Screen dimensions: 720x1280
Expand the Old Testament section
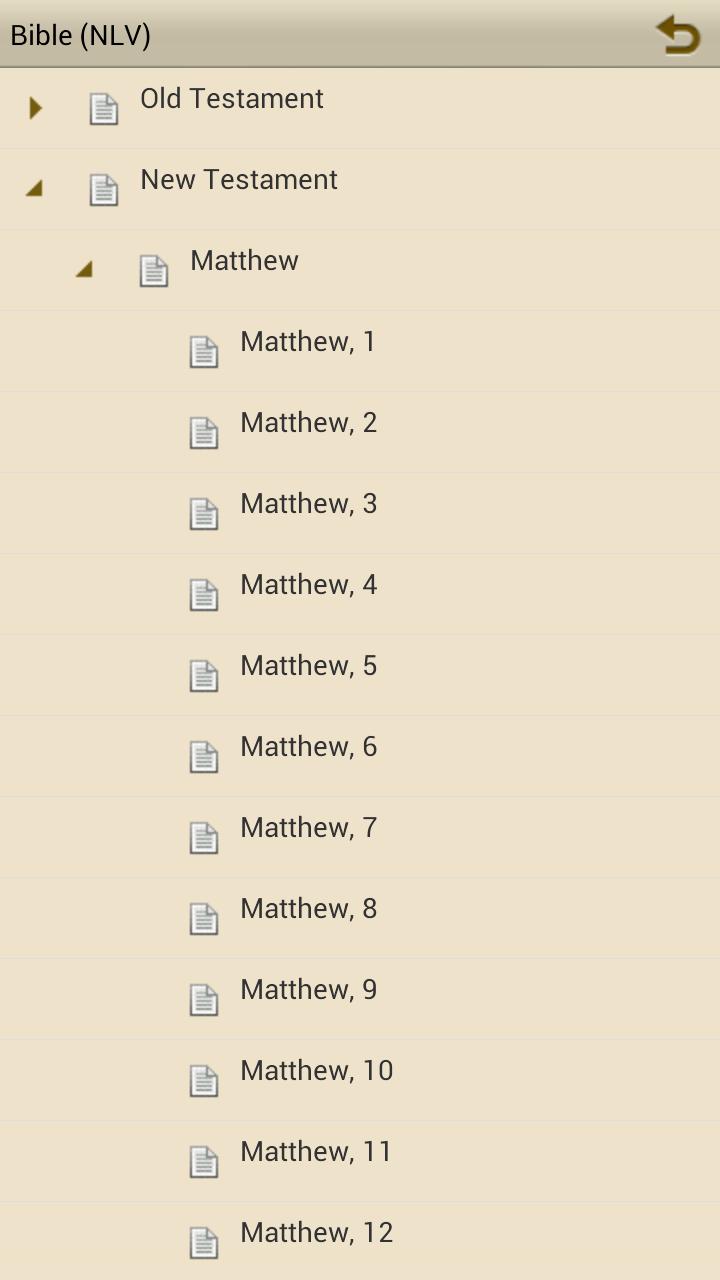coord(35,108)
